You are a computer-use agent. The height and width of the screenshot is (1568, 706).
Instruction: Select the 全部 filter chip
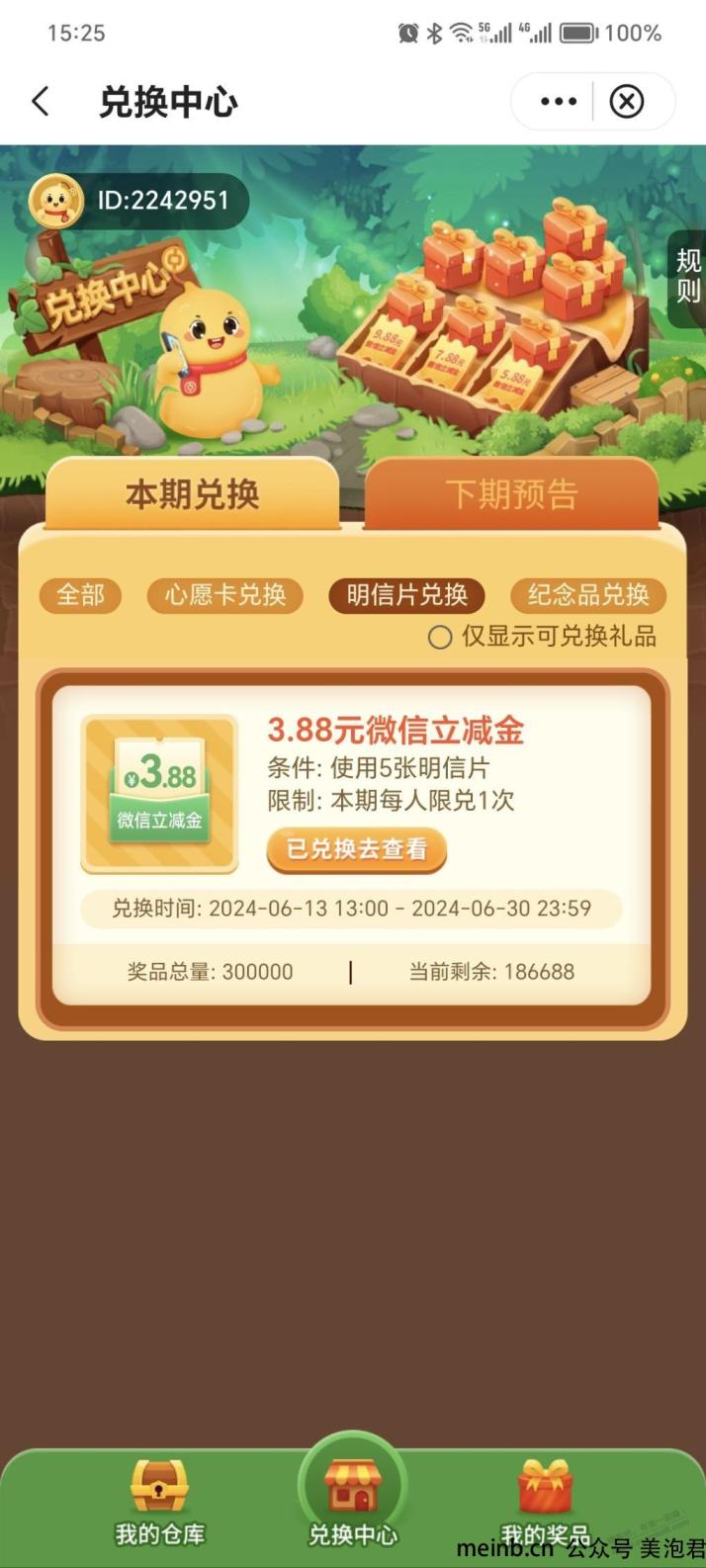[x=80, y=595]
